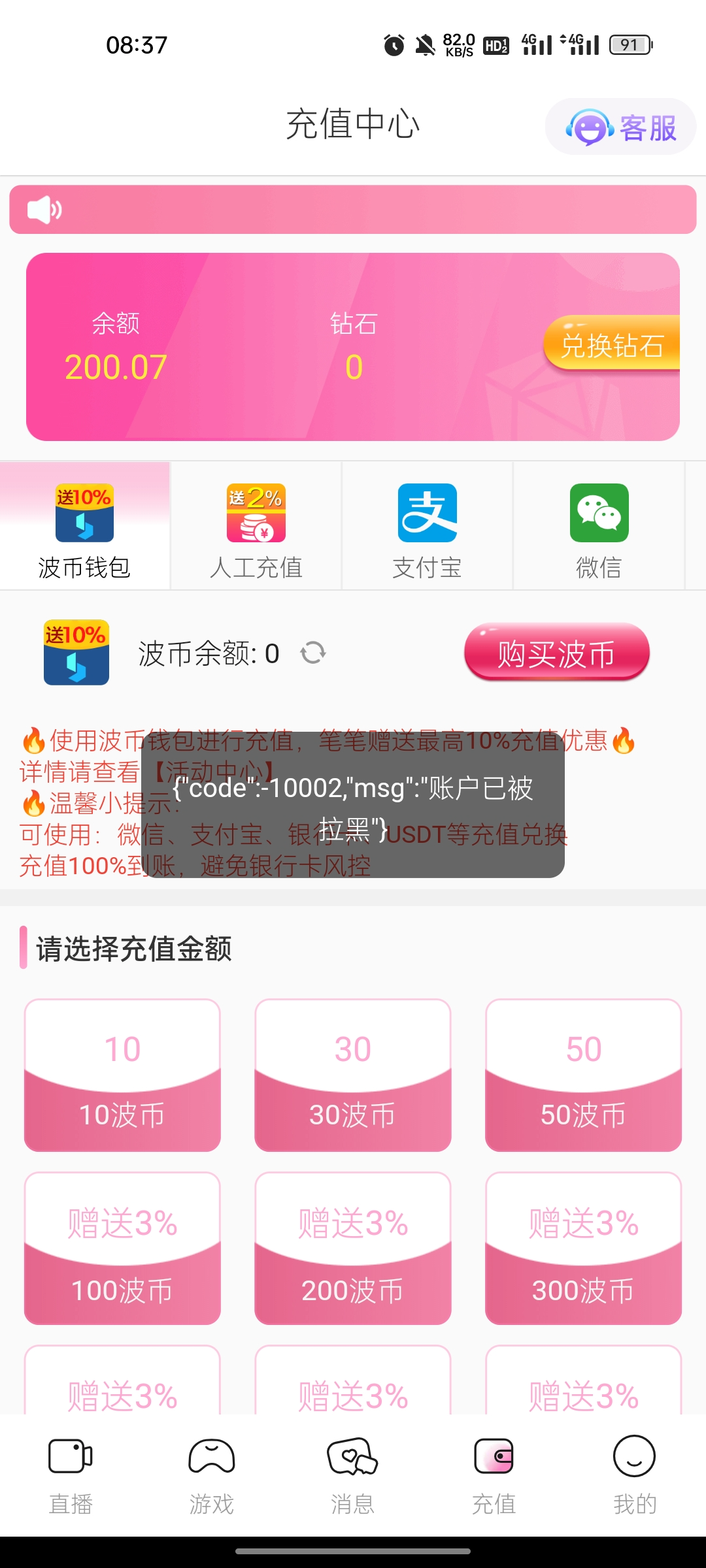Switch to 人工充值 payment option
Viewport: 706px width, 1568px height.
pyautogui.click(x=256, y=527)
